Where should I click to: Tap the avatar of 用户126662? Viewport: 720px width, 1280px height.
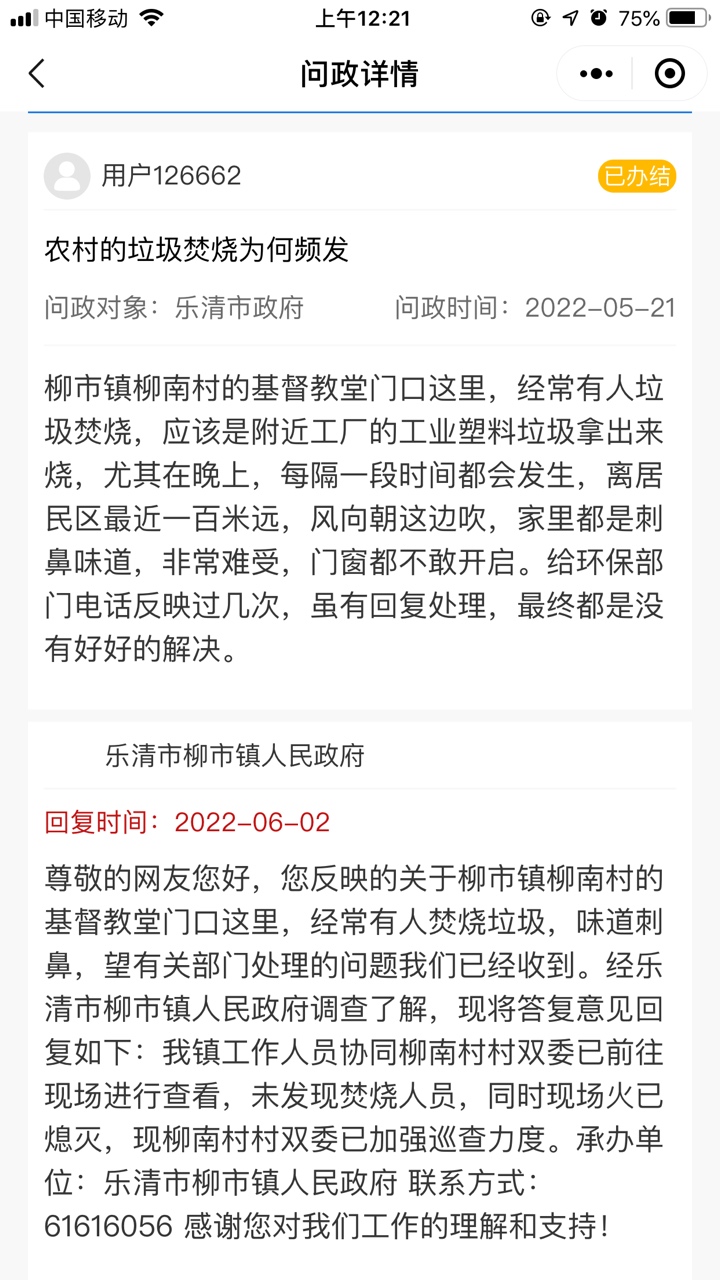point(67,176)
